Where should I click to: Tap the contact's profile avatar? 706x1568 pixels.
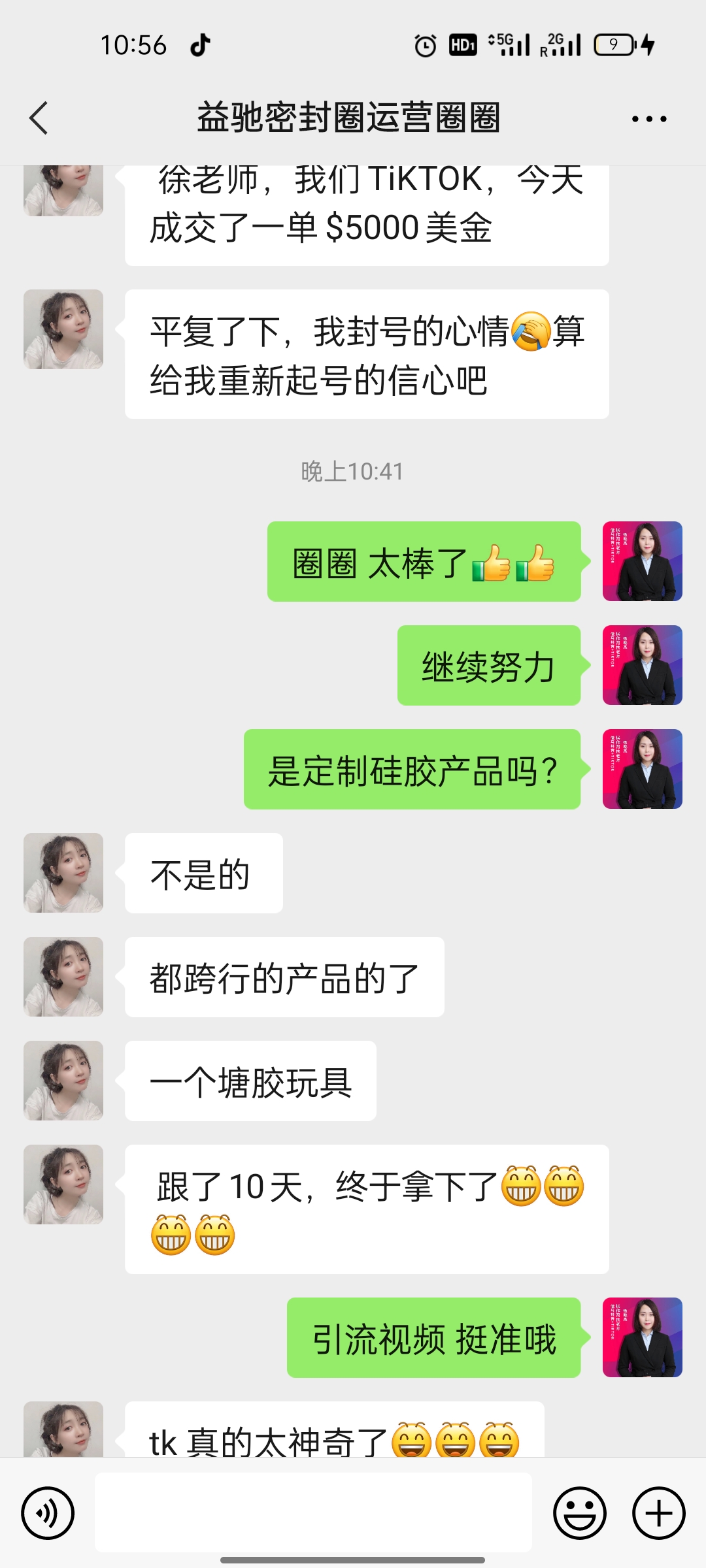(62, 873)
